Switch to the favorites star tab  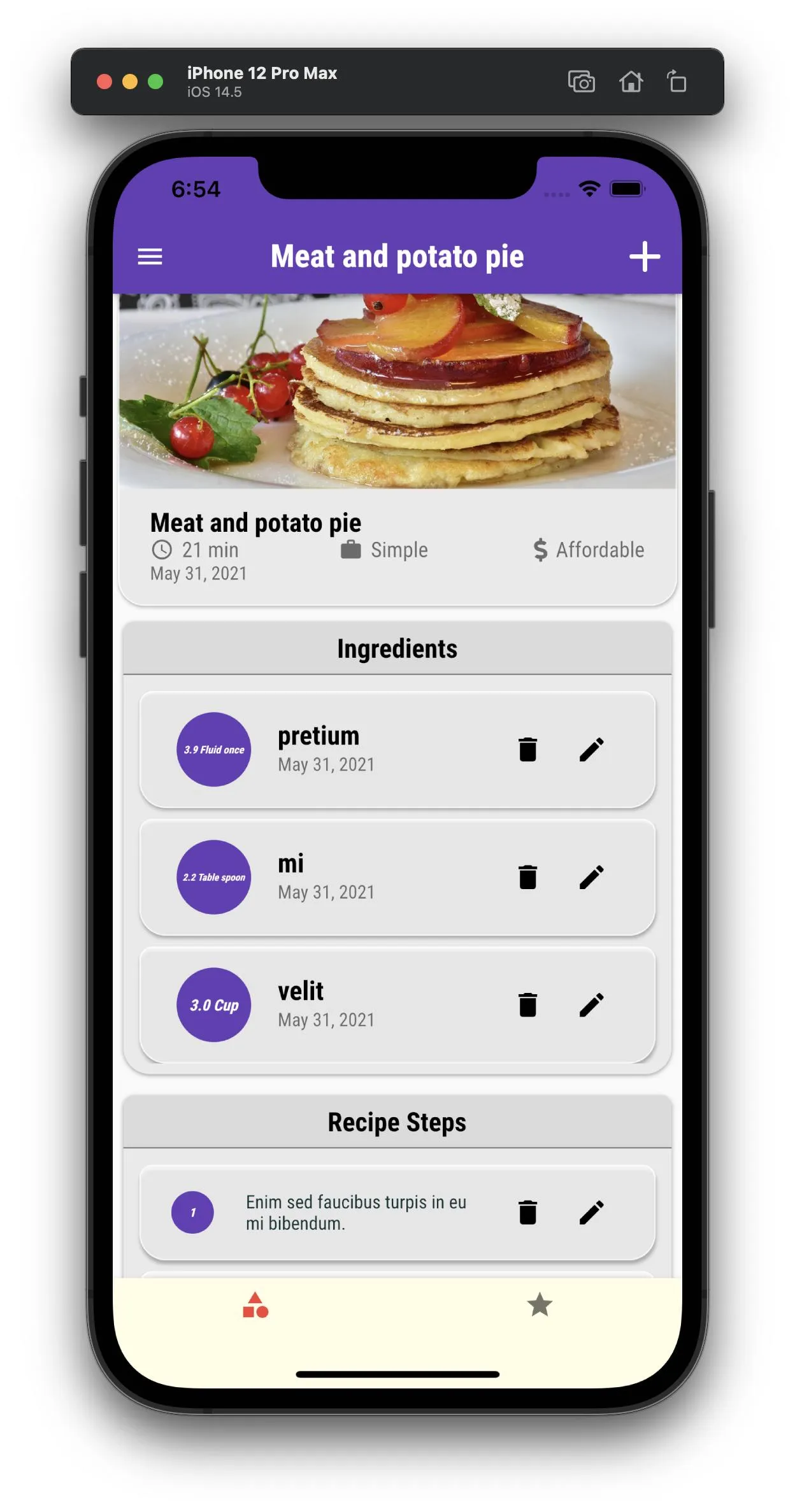coord(540,1305)
